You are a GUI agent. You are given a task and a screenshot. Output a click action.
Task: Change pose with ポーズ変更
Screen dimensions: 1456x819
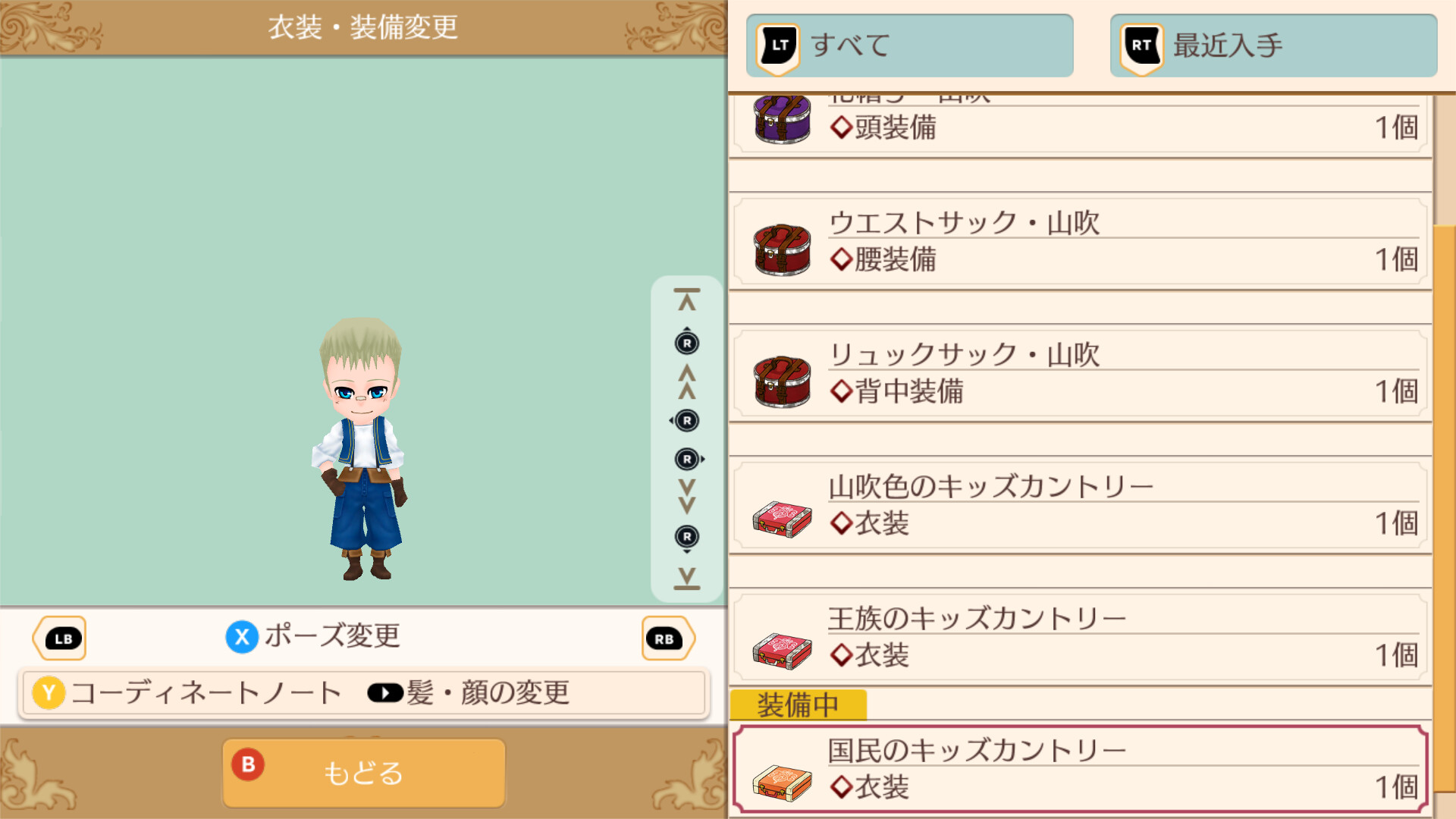click(314, 636)
